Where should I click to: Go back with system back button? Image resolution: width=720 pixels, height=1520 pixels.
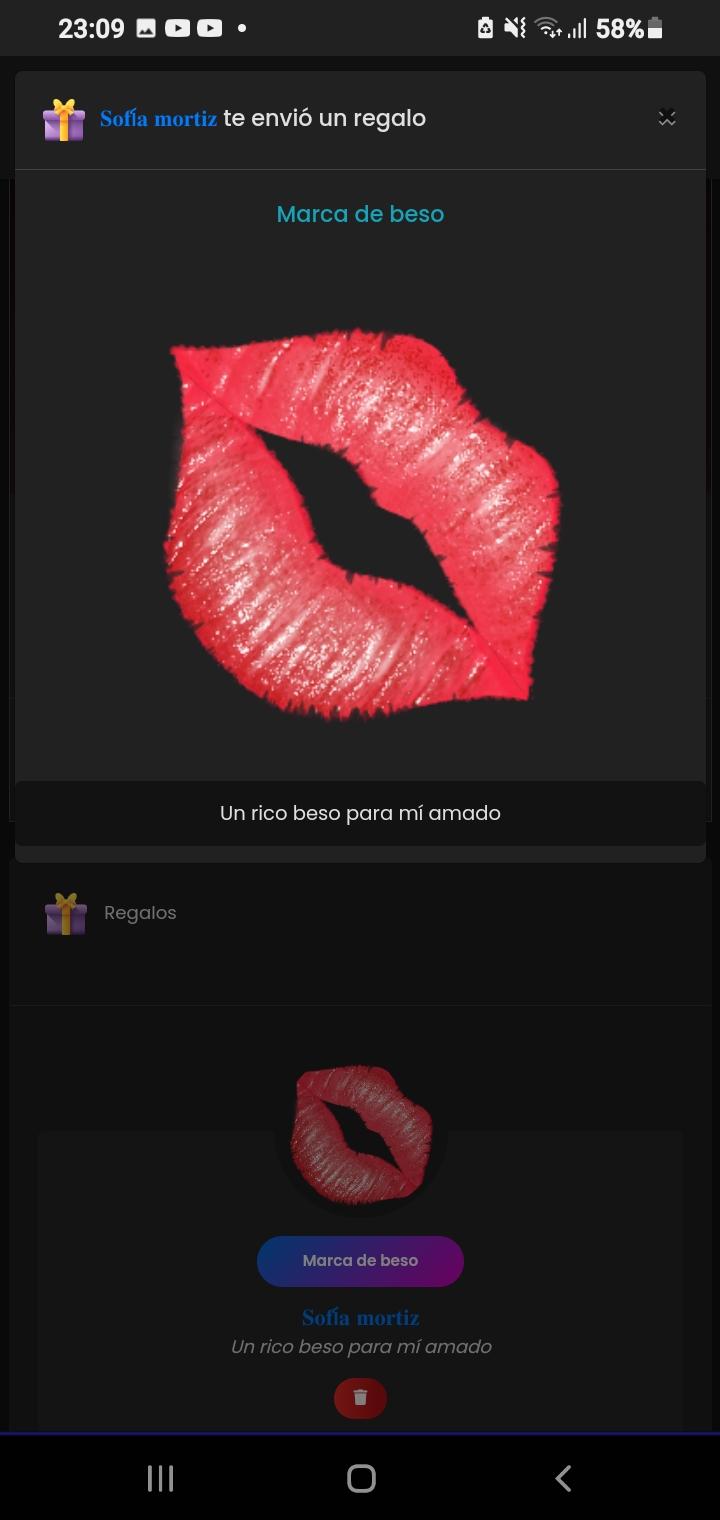[563, 1478]
